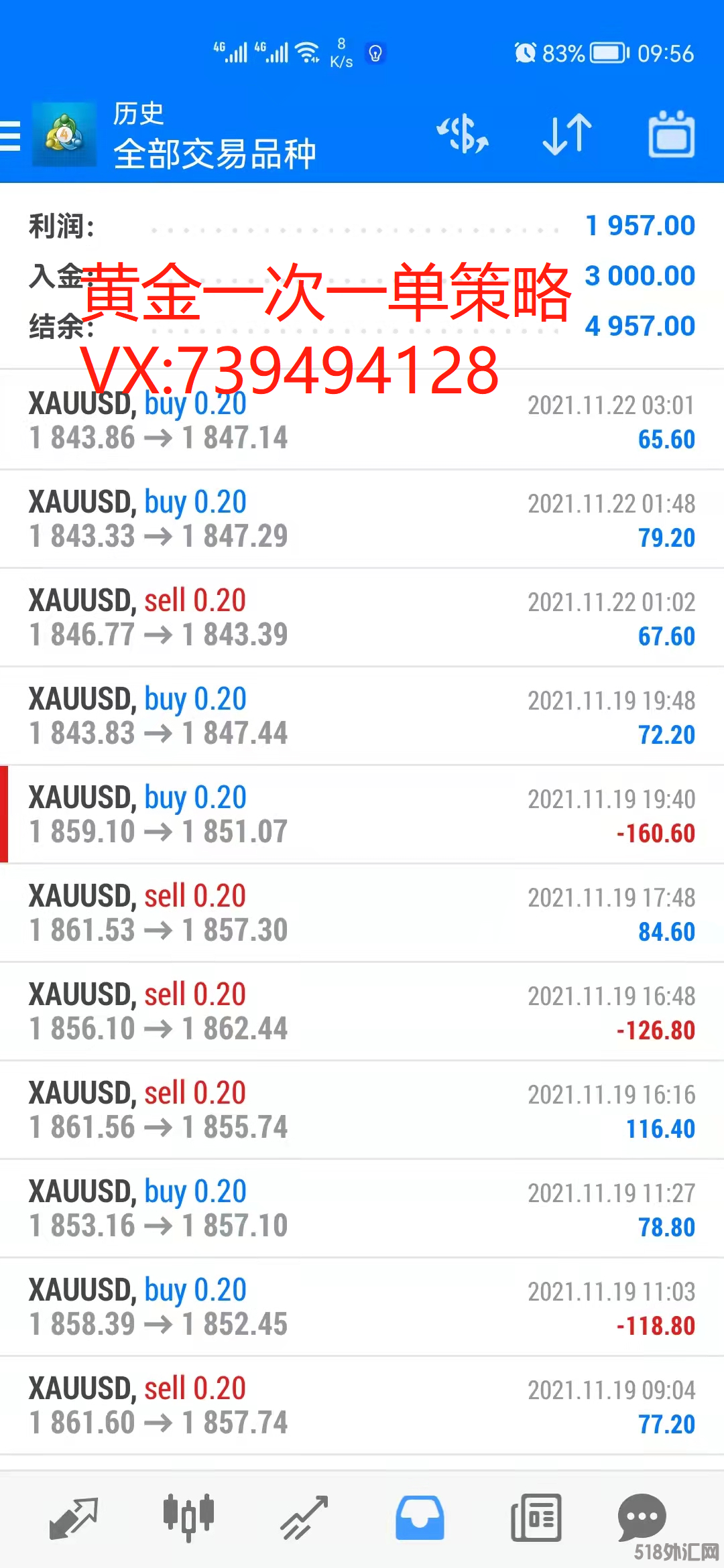
Task: Expand the buy trade closed 2021.11.19 11:27
Action: tap(362, 1208)
